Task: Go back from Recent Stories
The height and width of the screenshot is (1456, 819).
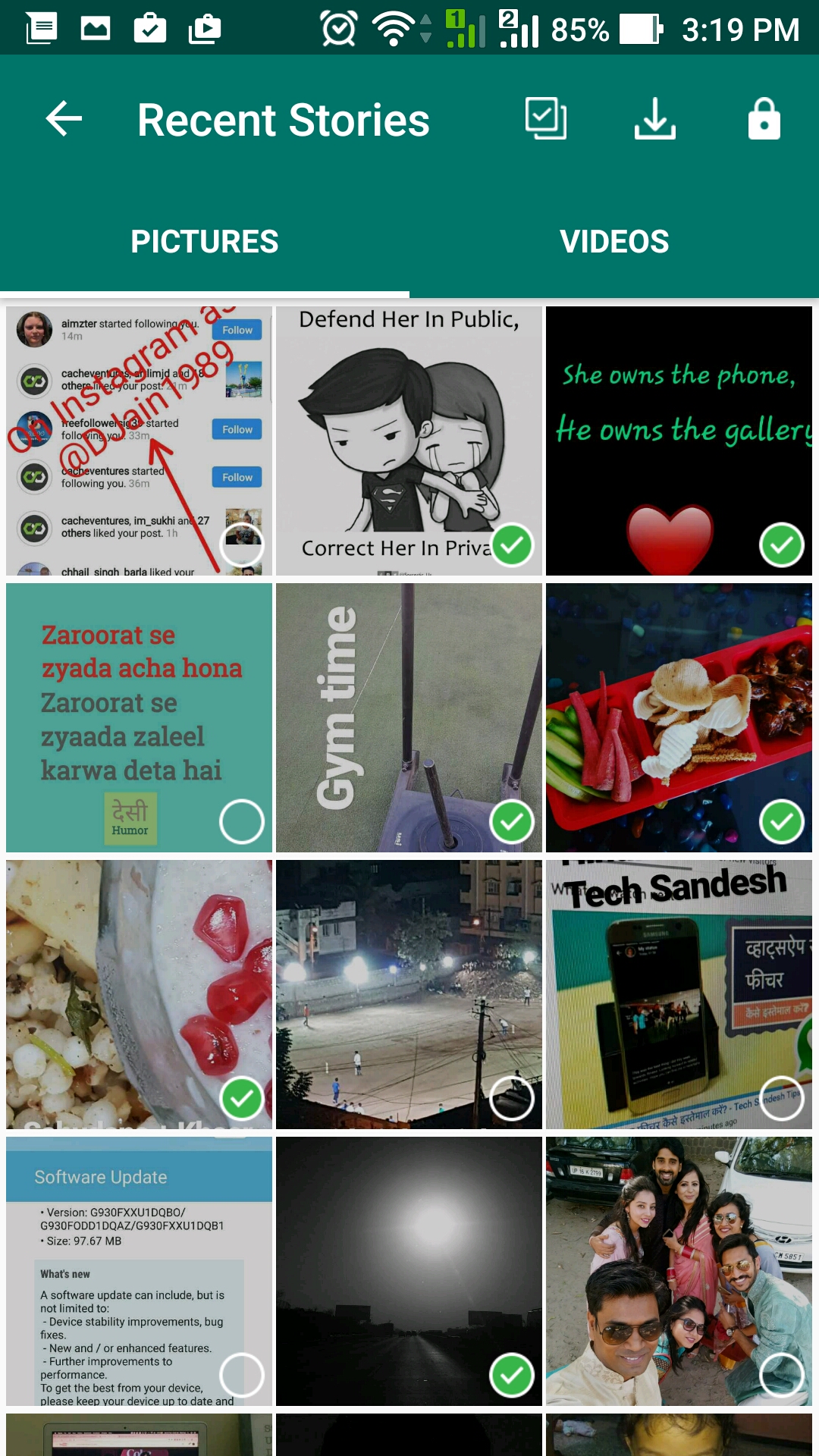Action: pos(64,119)
